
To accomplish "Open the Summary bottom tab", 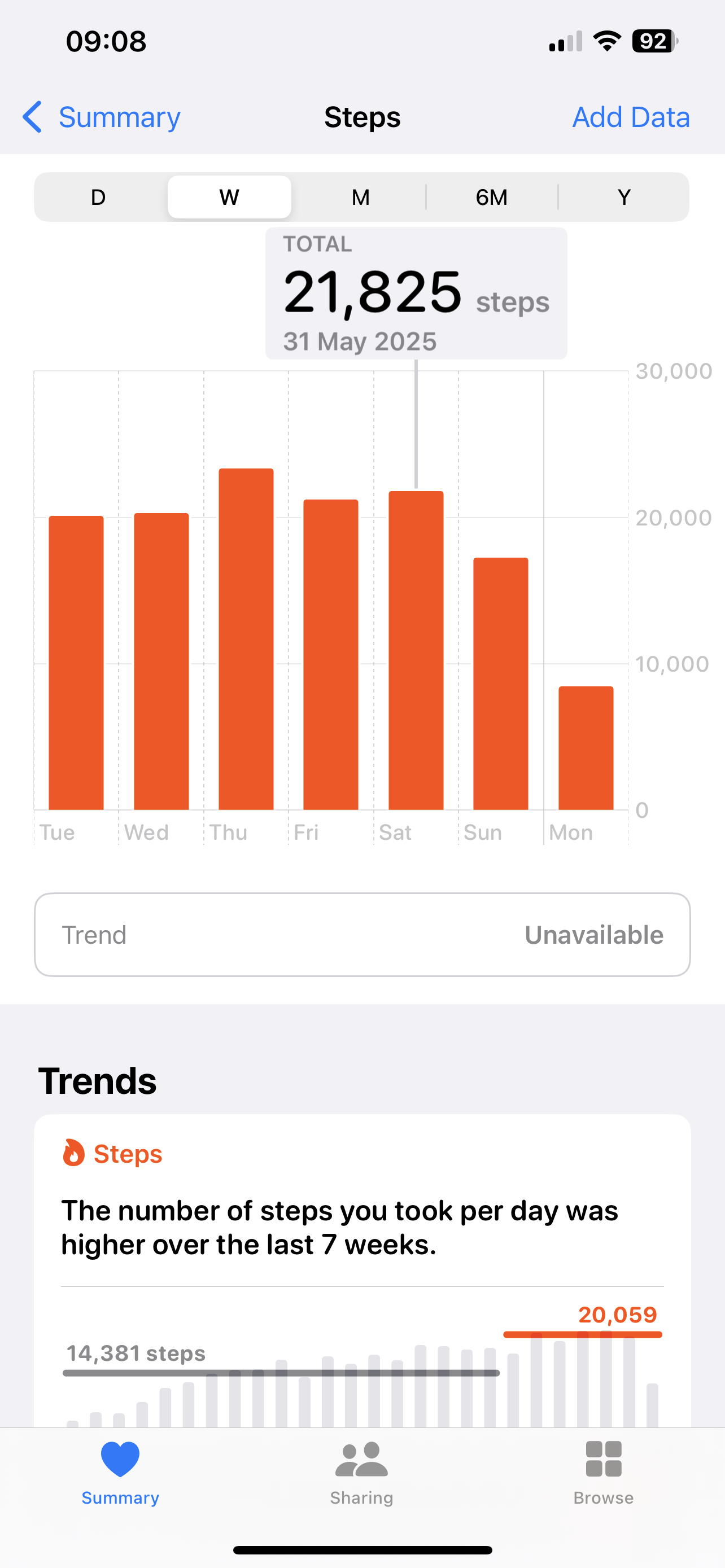I will point(120,1473).
